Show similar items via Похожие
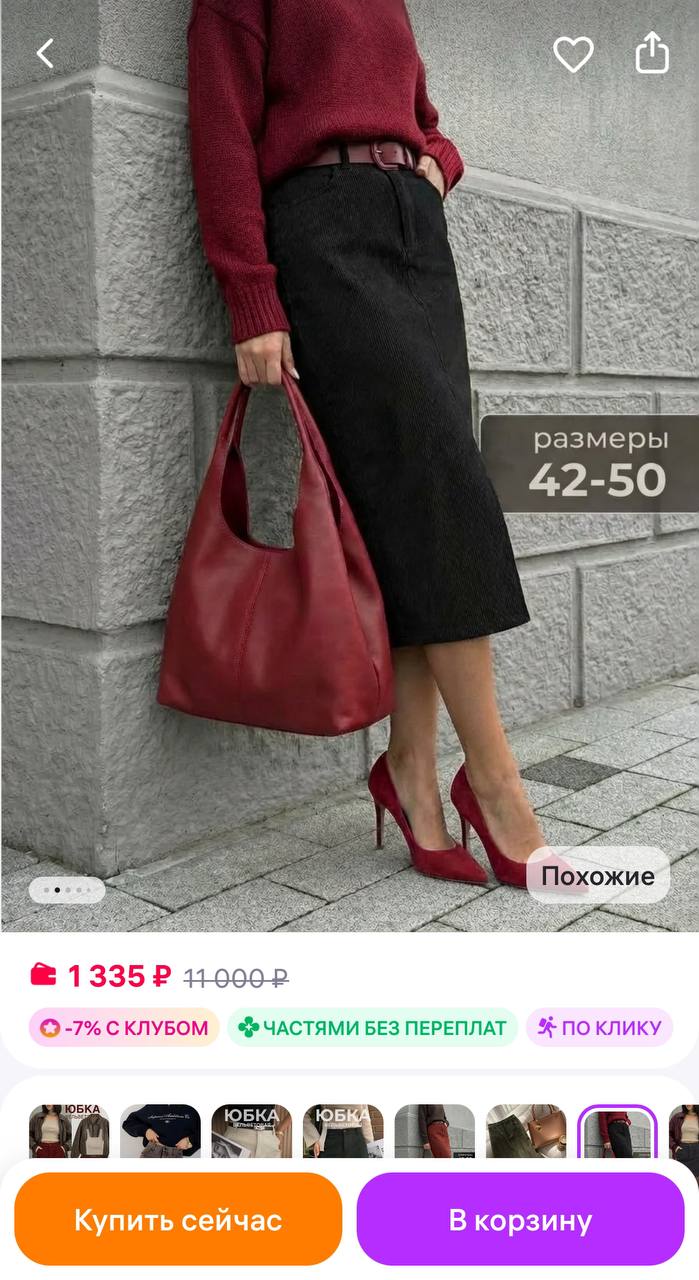Image resolution: width=699 pixels, height=1280 pixels. [597, 876]
